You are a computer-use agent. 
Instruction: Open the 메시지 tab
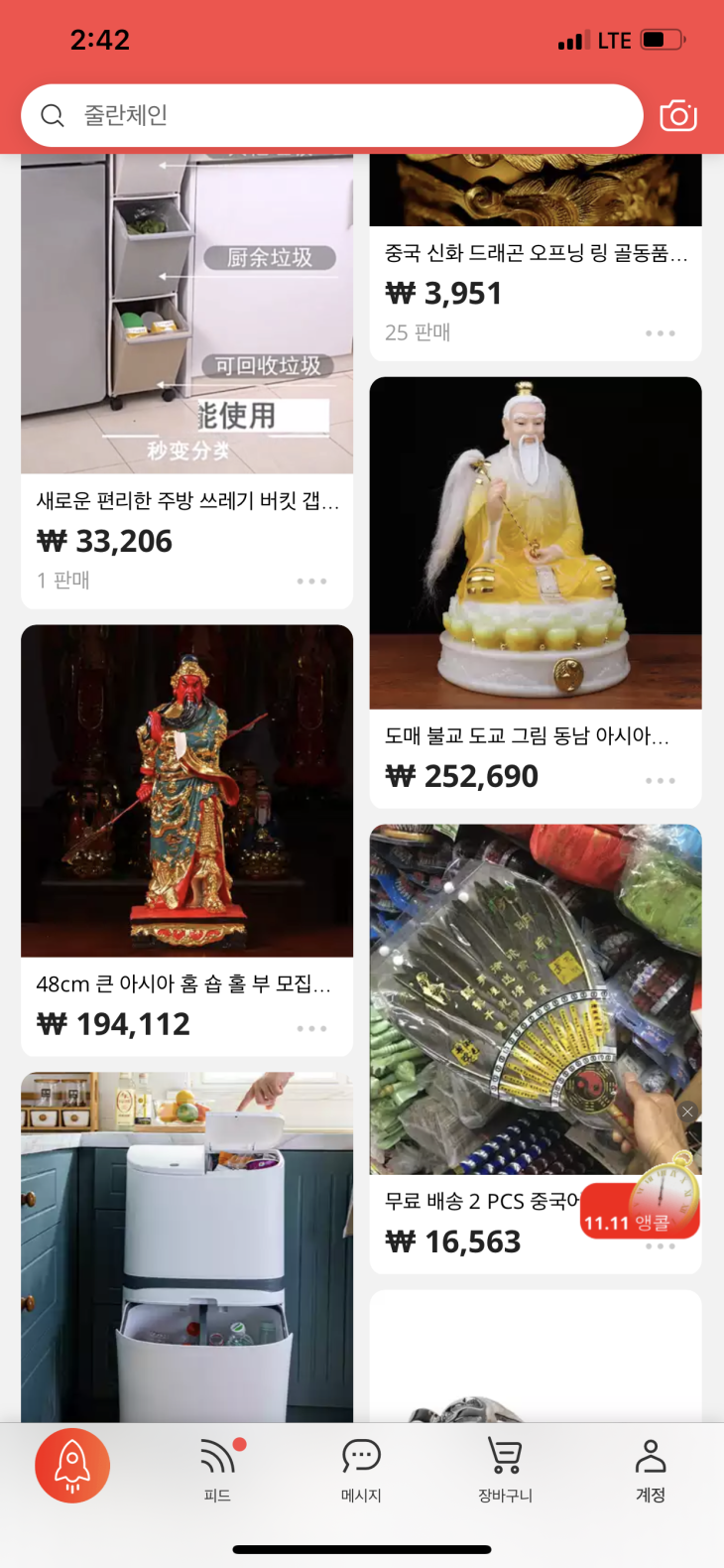[361, 1469]
